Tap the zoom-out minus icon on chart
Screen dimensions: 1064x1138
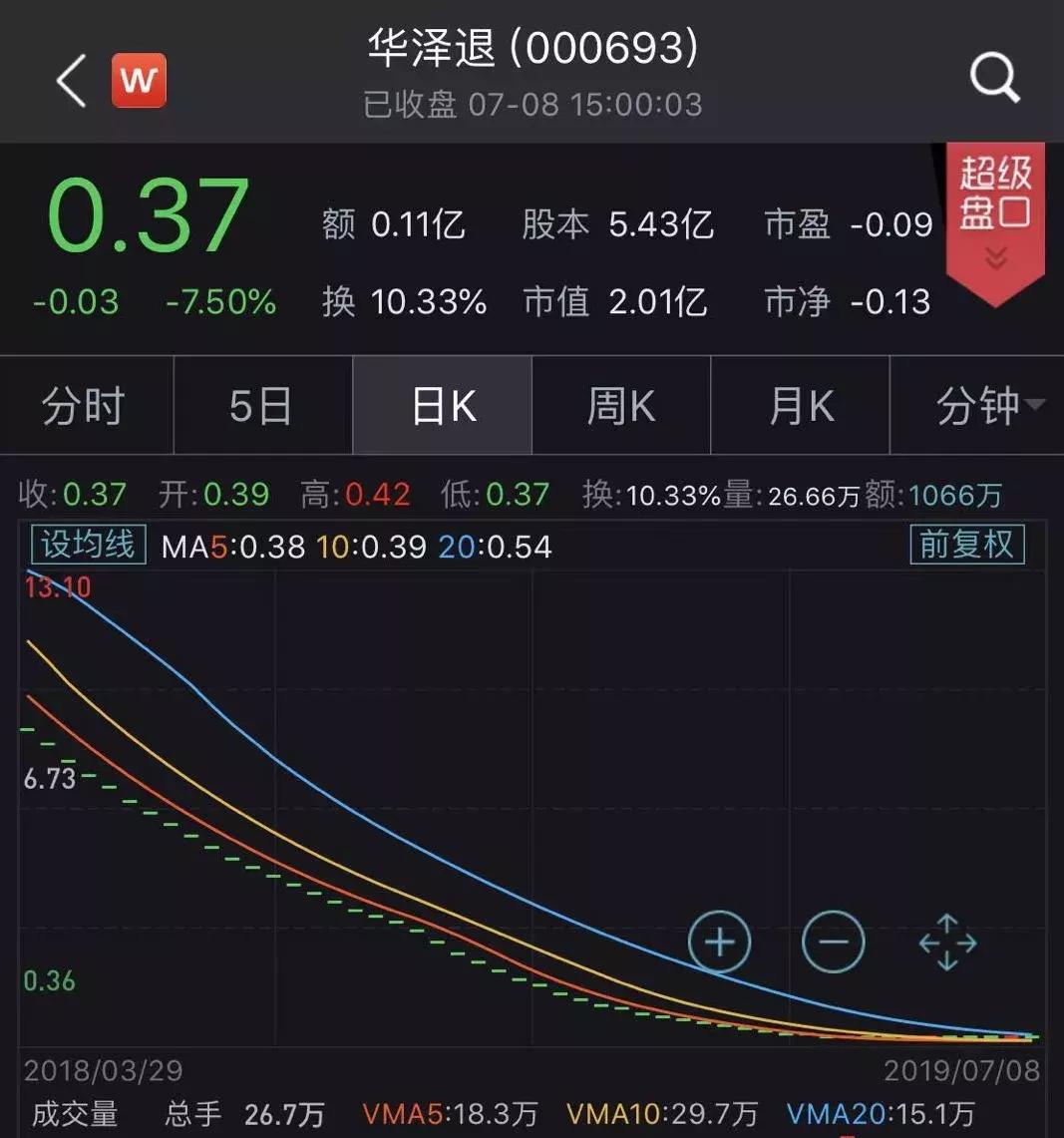click(834, 941)
